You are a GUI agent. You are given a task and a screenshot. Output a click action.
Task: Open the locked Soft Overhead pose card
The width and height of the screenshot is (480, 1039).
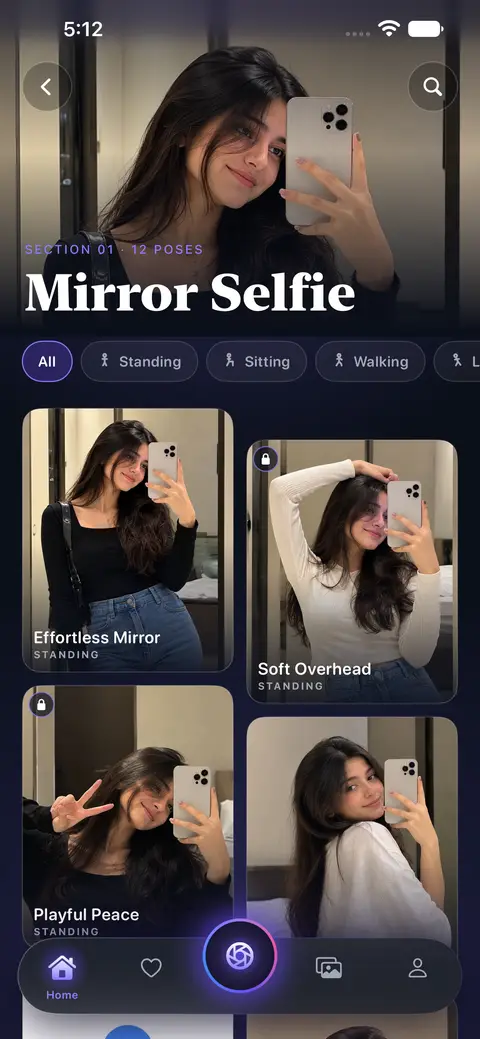352,571
